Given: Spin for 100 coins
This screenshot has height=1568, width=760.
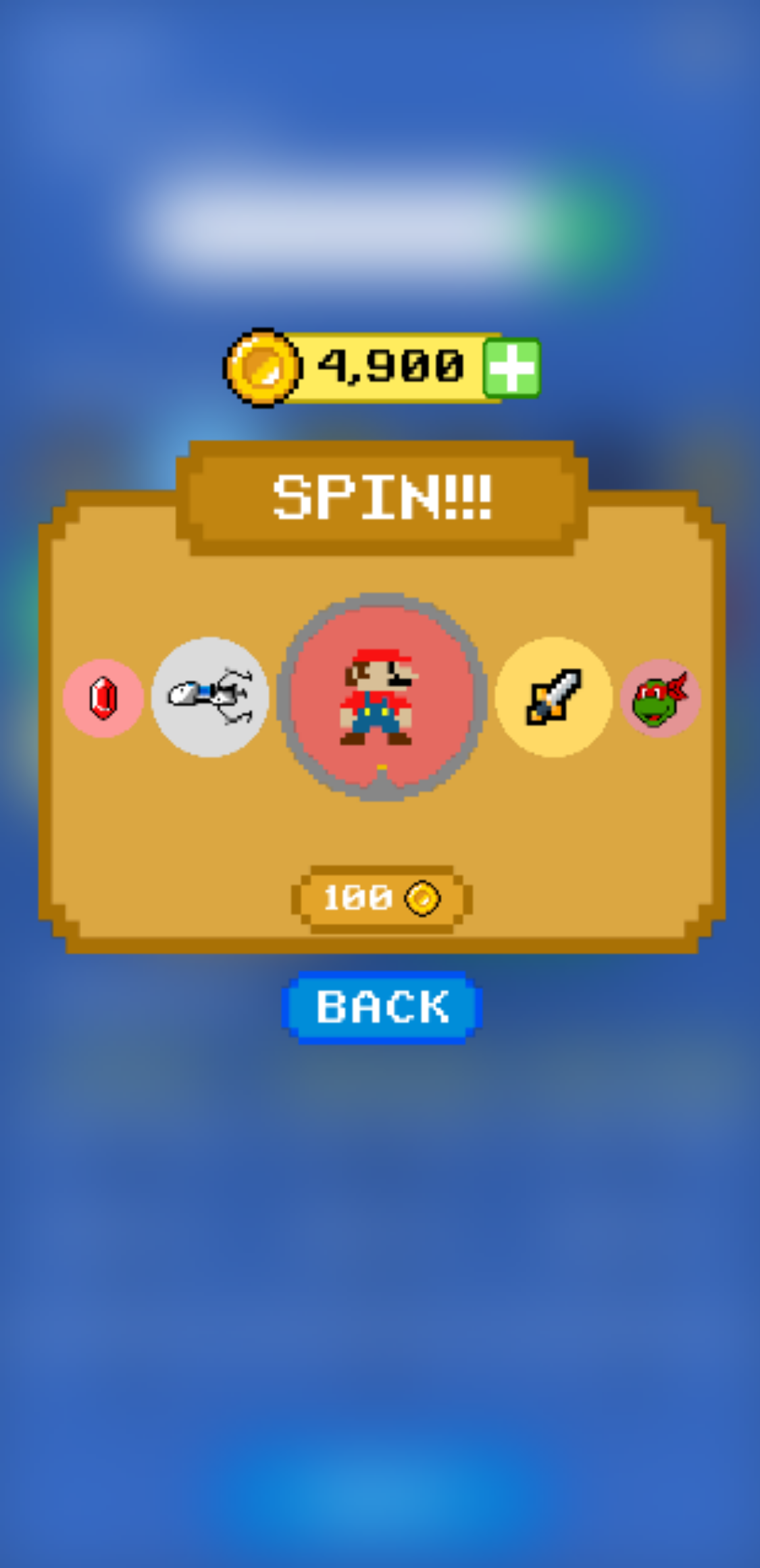Looking at the screenshot, I should [x=381, y=899].
